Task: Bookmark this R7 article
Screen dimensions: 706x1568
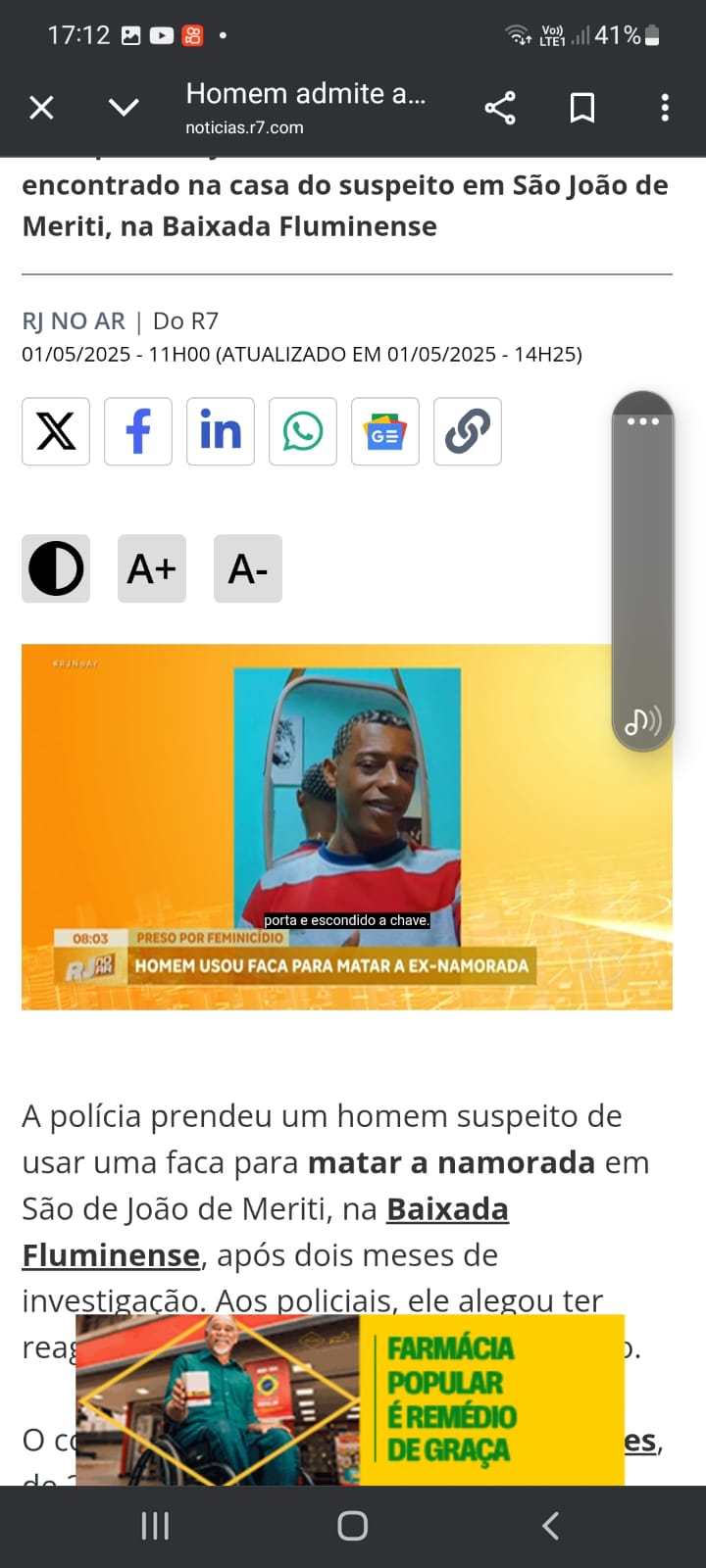Action: (582, 107)
